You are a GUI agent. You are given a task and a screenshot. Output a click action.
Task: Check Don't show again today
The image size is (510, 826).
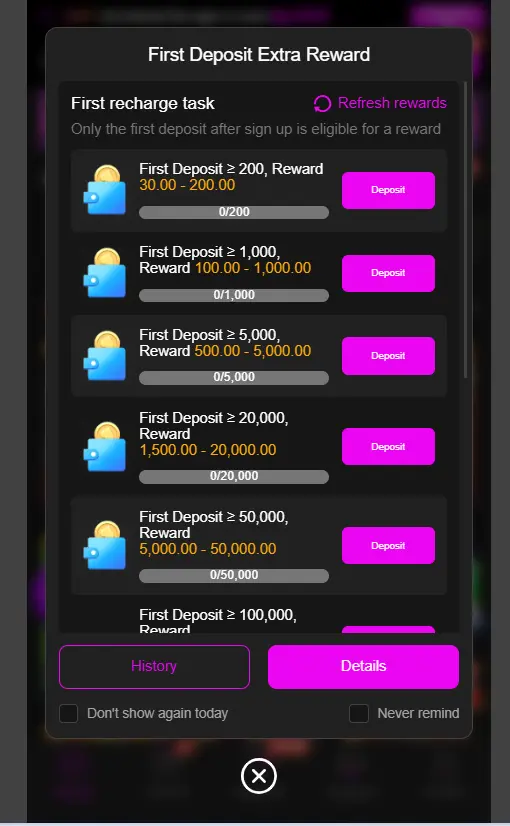(x=68, y=713)
